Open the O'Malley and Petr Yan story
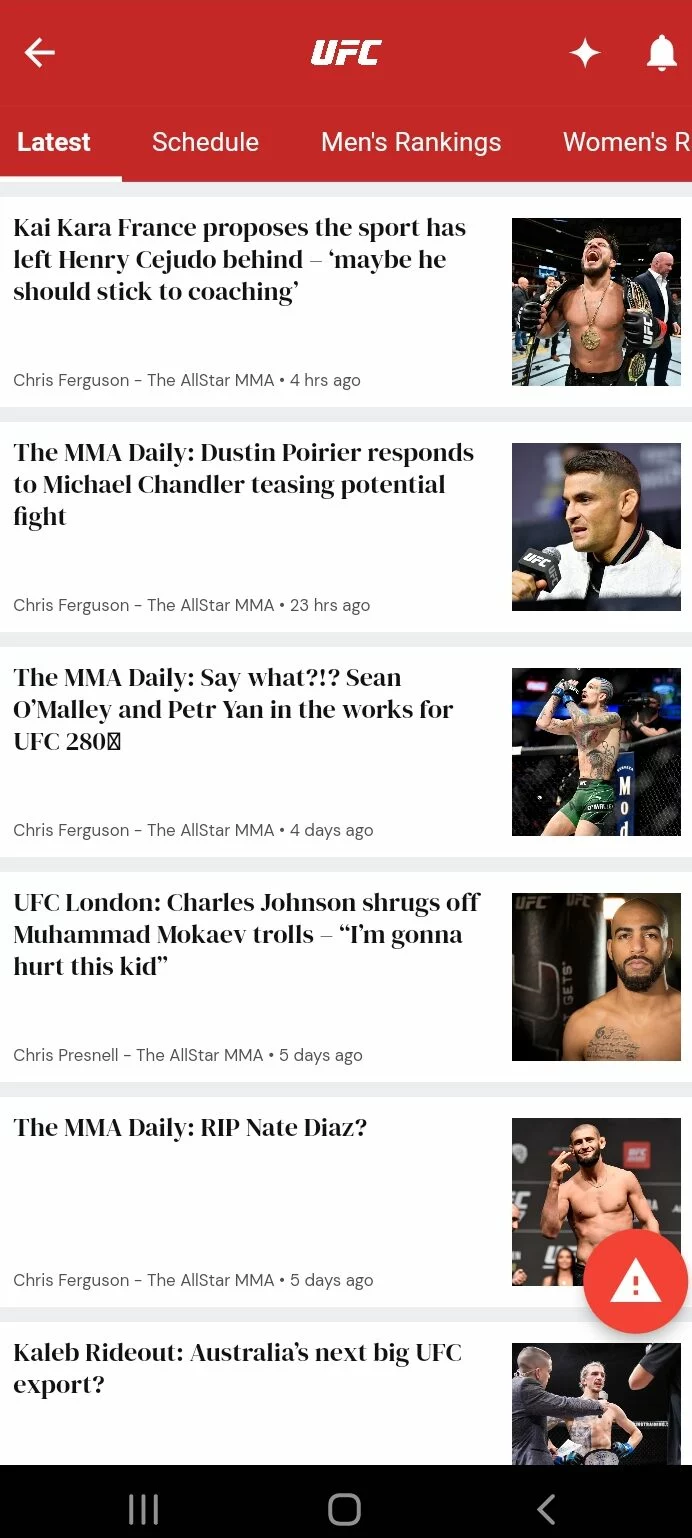The width and height of the screenshot is (692, 1538). [x=346, y=752]
